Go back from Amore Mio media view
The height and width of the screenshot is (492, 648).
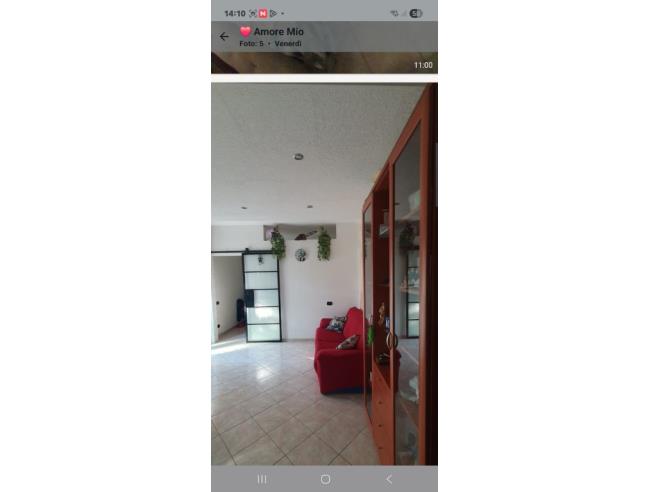point(224,37)
